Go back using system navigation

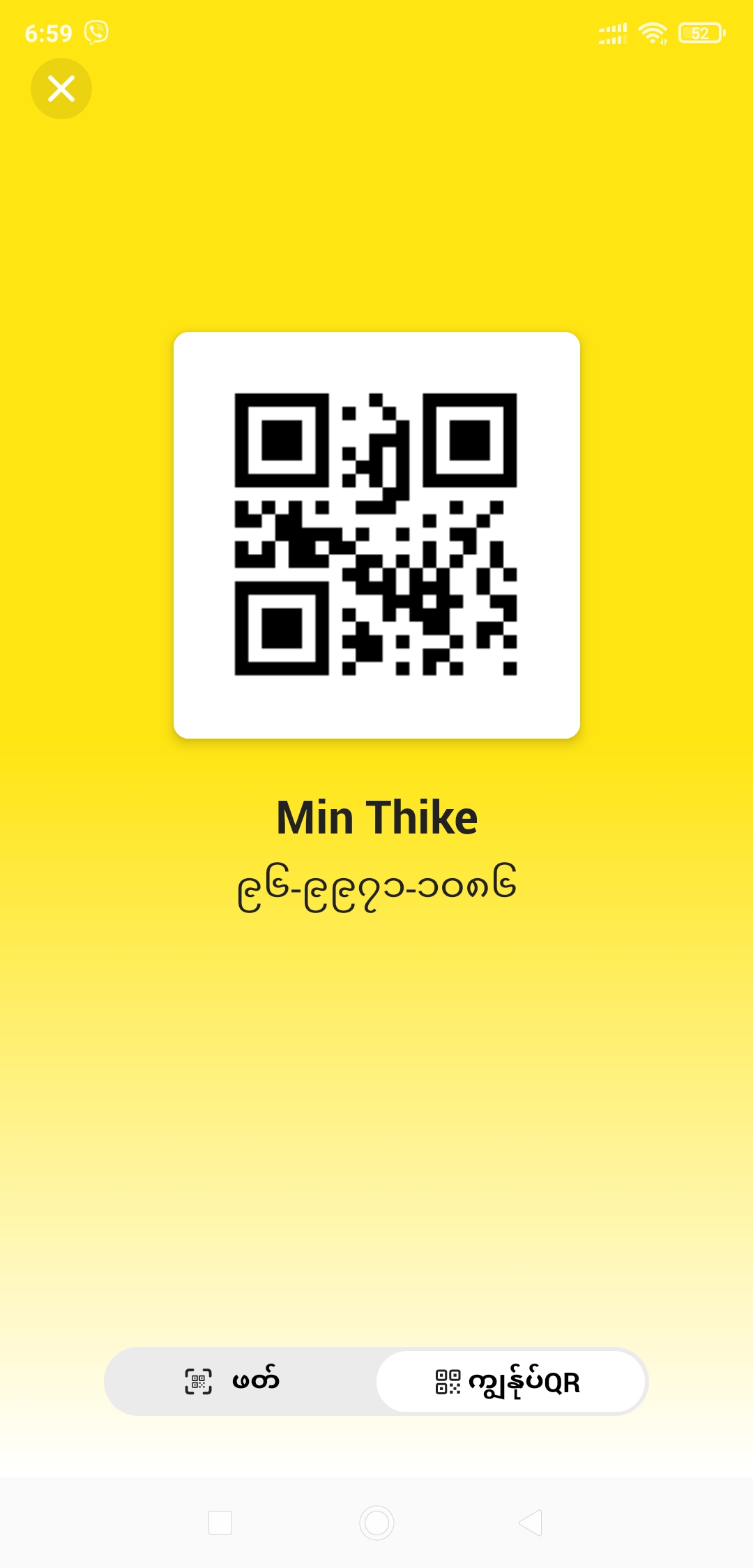pos(531,1523)
